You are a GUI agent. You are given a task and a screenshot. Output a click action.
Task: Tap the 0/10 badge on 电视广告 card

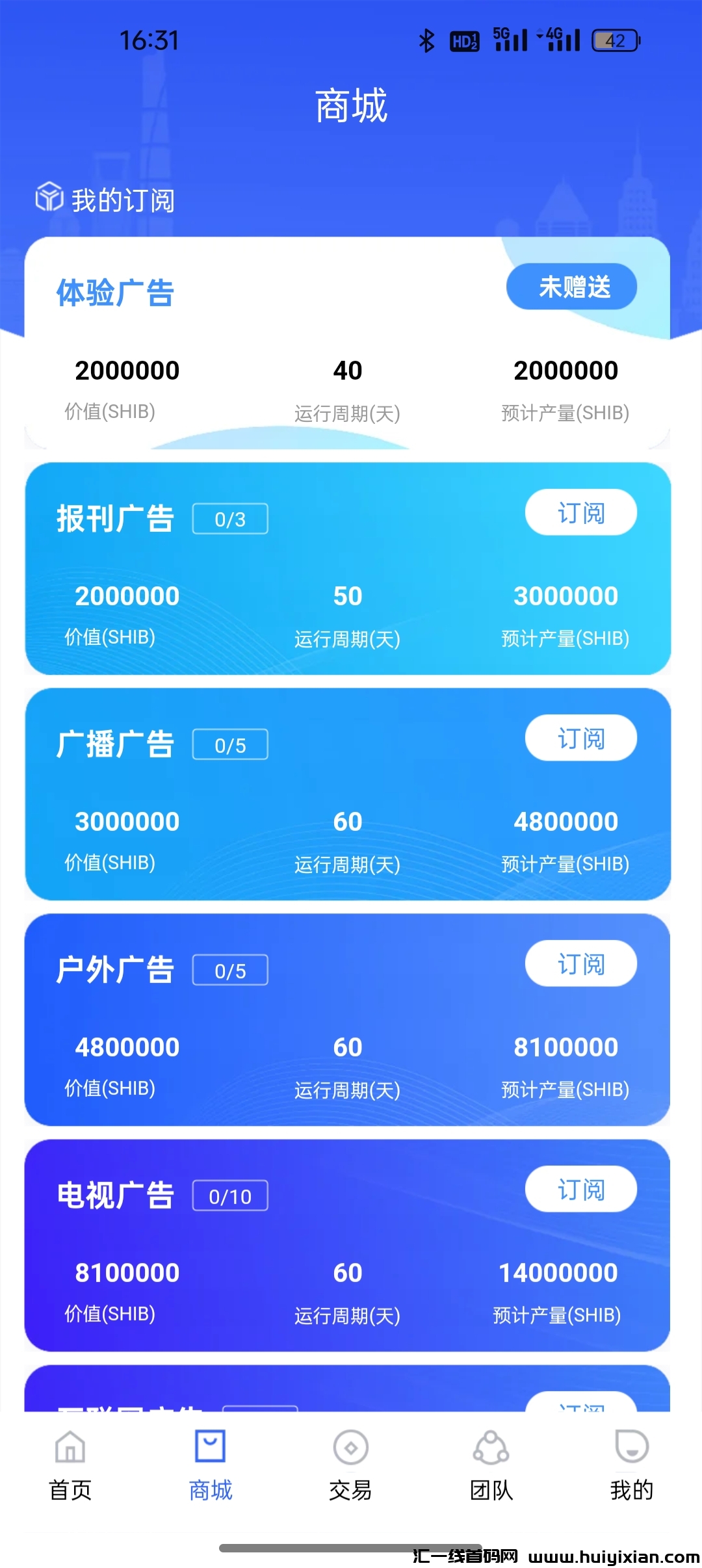tap(231, 1196)
